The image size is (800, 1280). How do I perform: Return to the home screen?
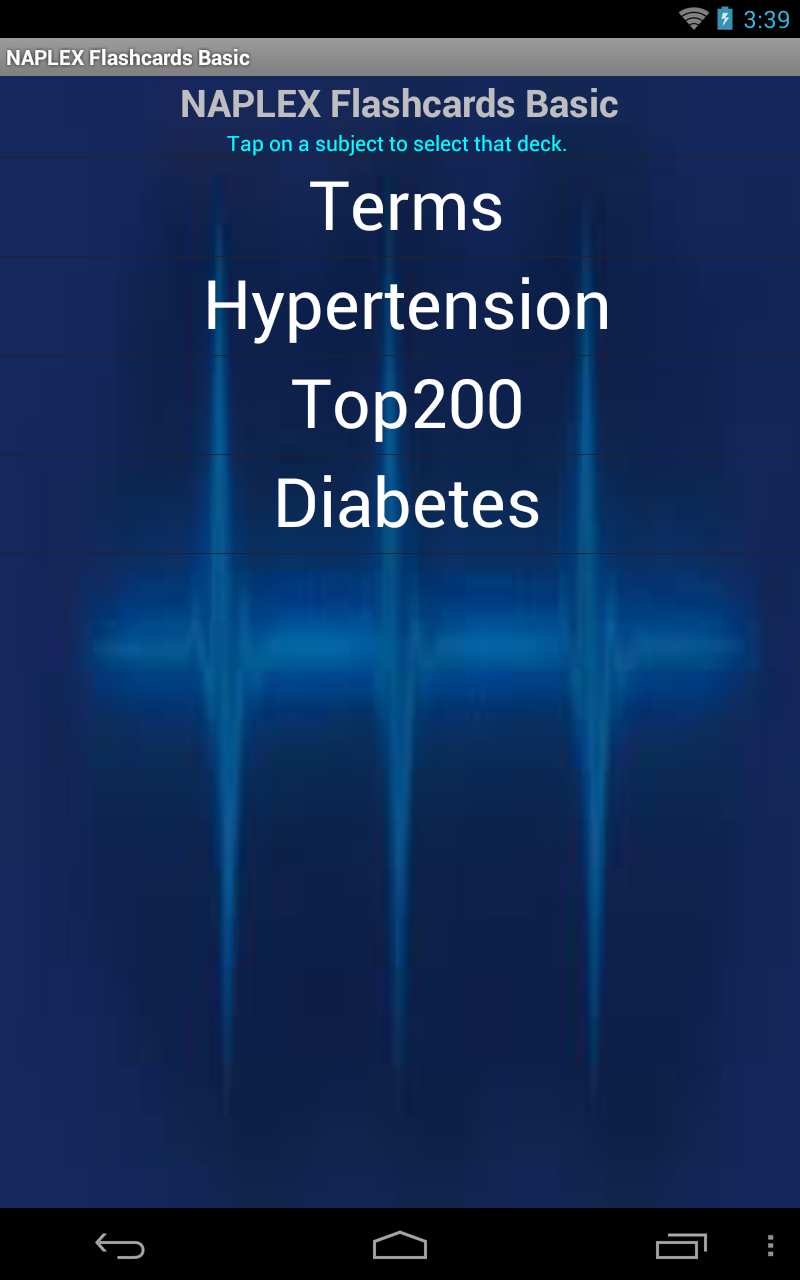pos(400,1246)
